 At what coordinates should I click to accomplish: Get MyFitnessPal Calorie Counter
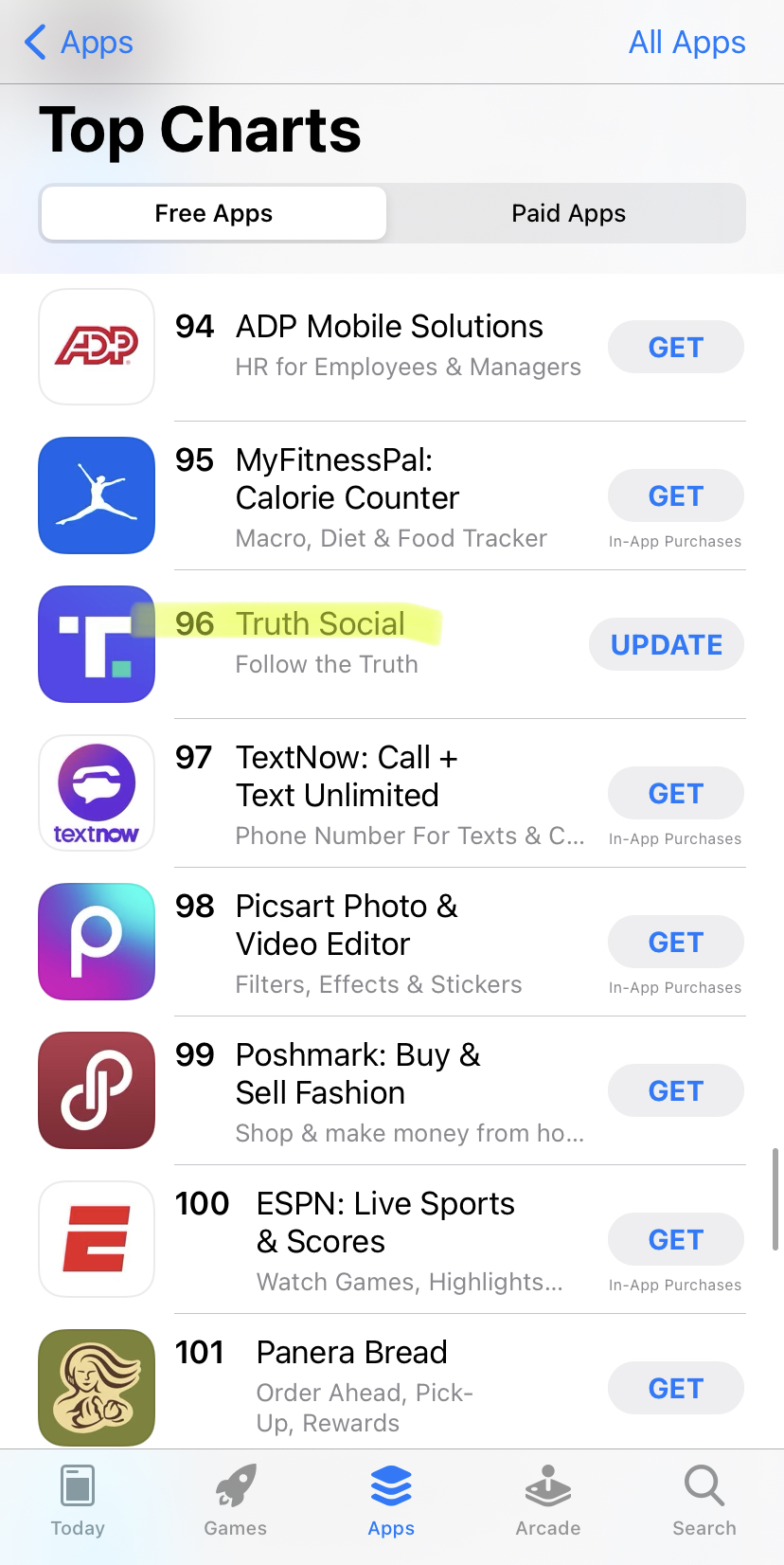pyautogui.click(x=676, y=495)
